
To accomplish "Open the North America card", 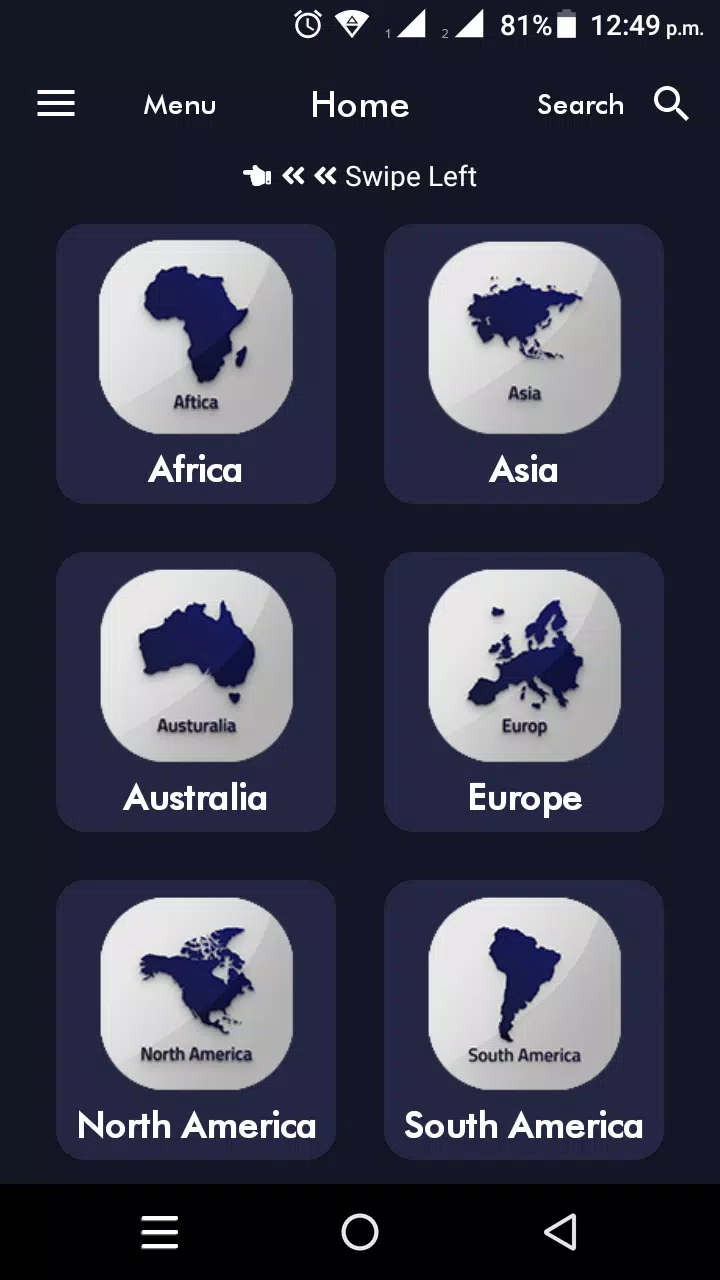I will point(196,1020).
